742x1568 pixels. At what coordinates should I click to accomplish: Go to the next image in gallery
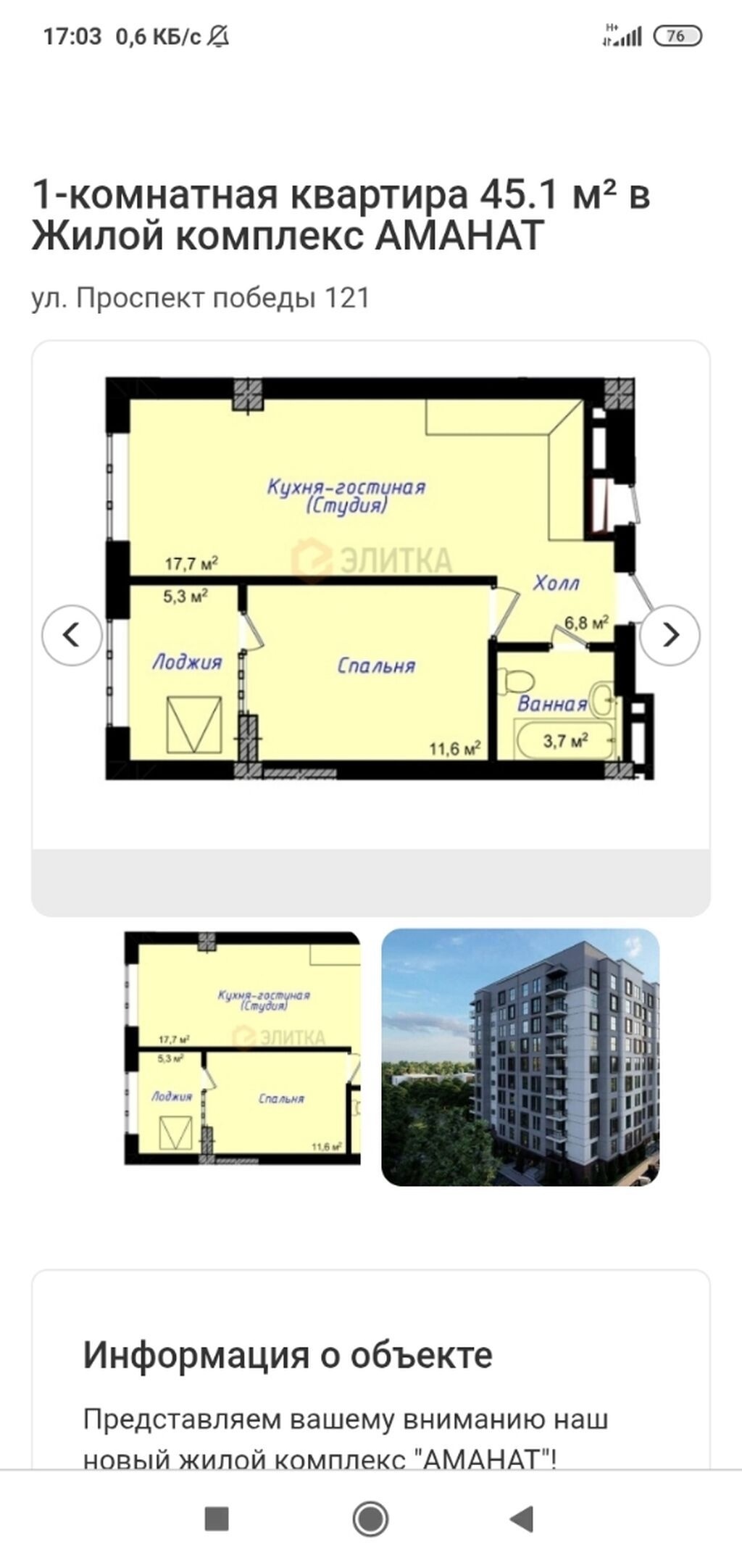pos(670,635)
